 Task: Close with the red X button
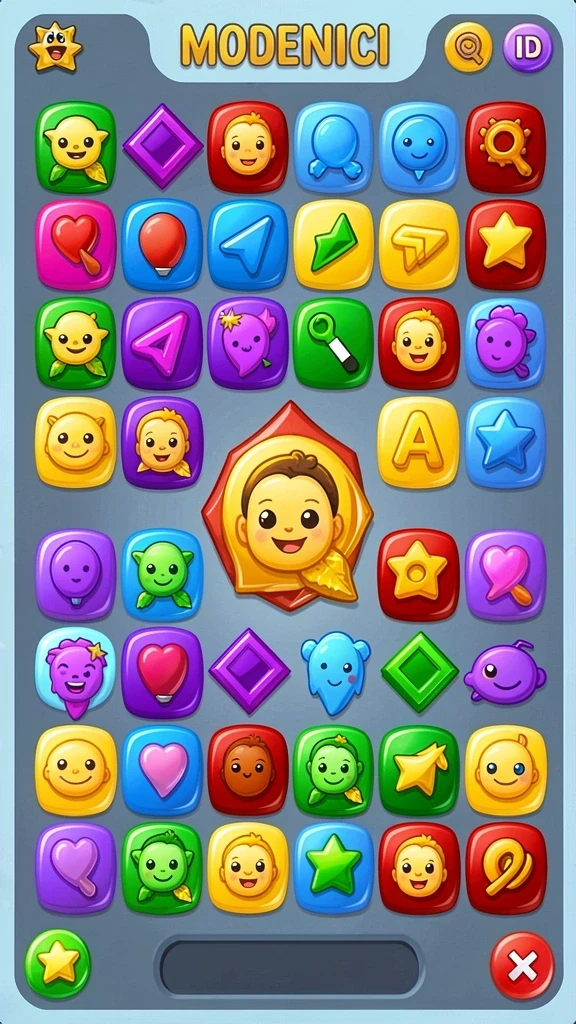(522, 965)
